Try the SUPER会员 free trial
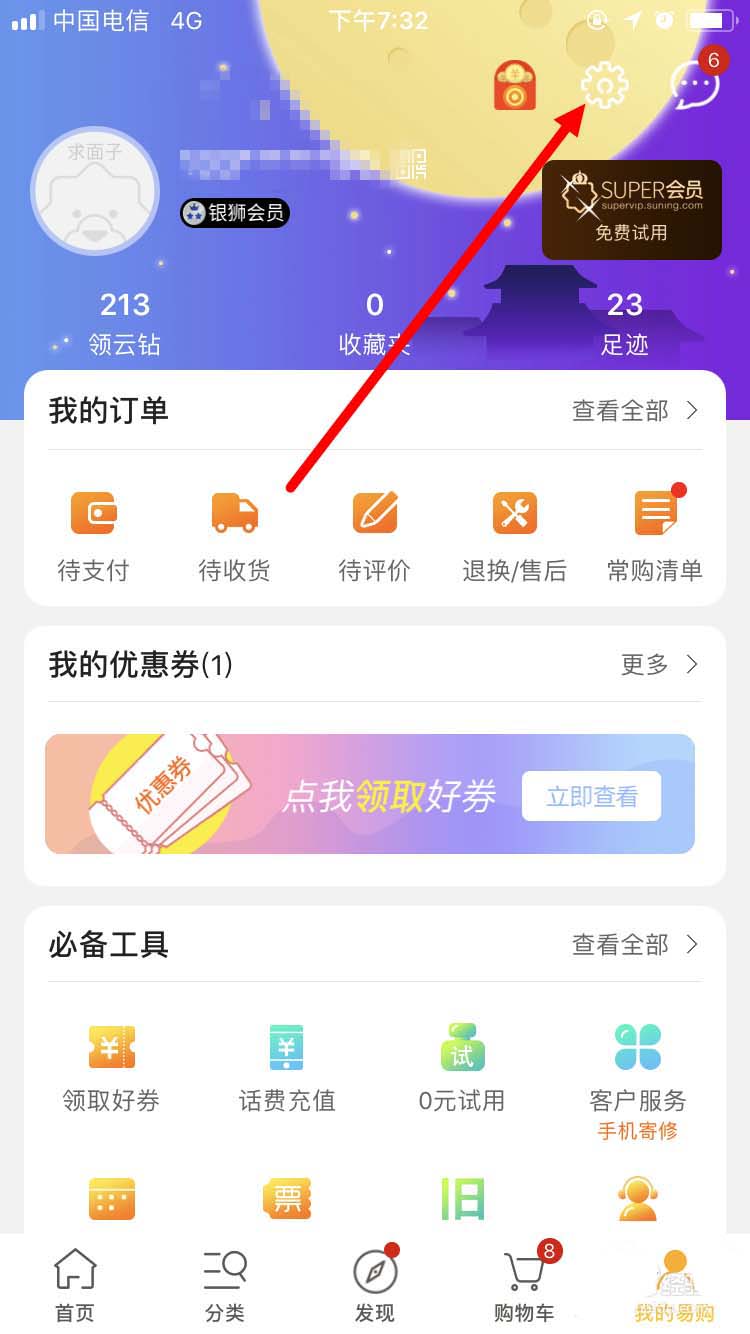This screenshot has height=1334, width=750. [631, 210]
